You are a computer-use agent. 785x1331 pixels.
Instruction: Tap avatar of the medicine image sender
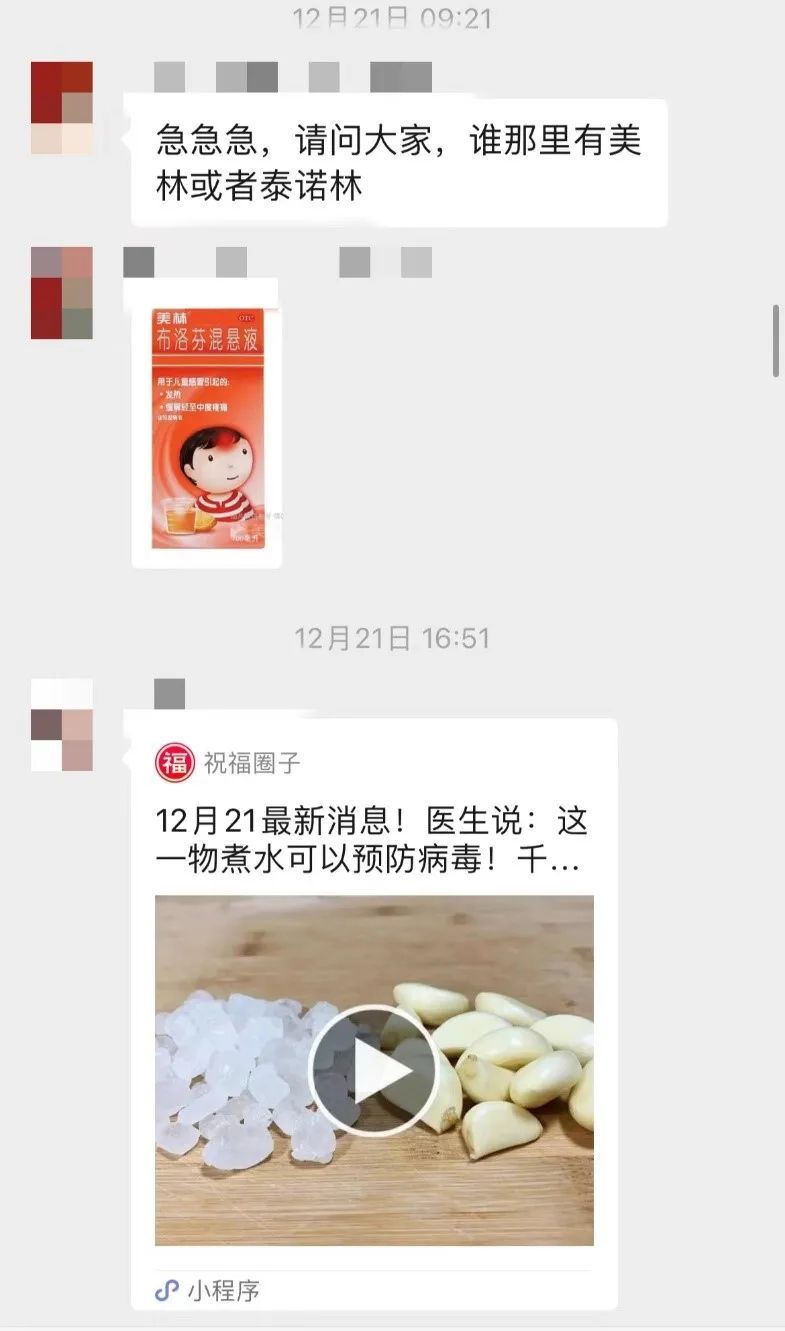pos(62,293)
